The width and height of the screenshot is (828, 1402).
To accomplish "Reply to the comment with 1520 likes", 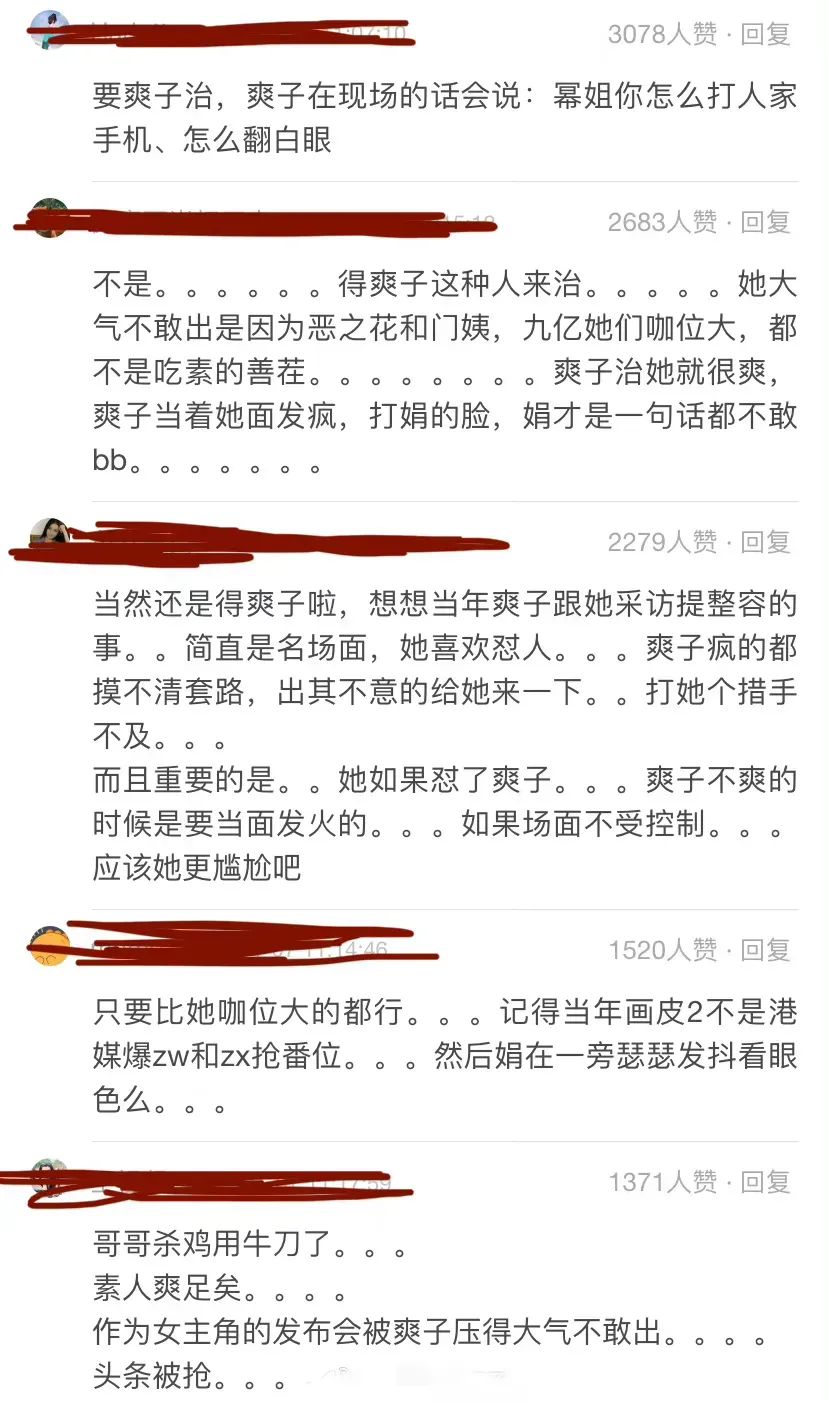I will pos(766,949).
